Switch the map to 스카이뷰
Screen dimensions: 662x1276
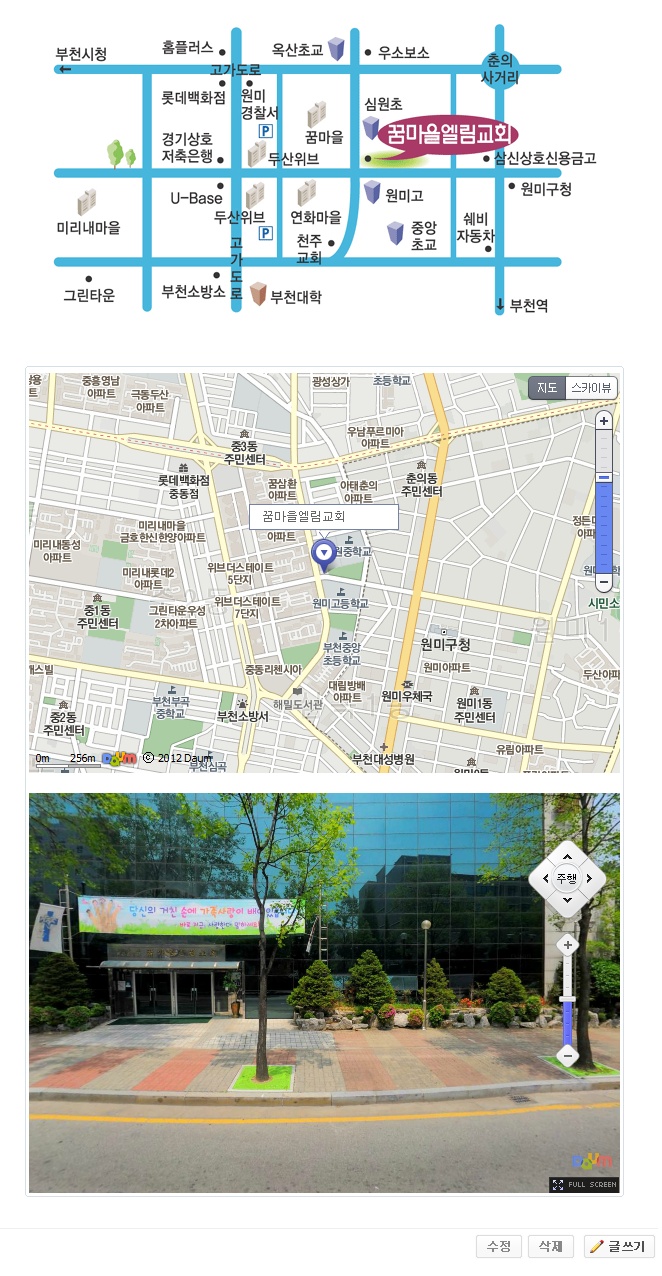[x=591, y=388]
